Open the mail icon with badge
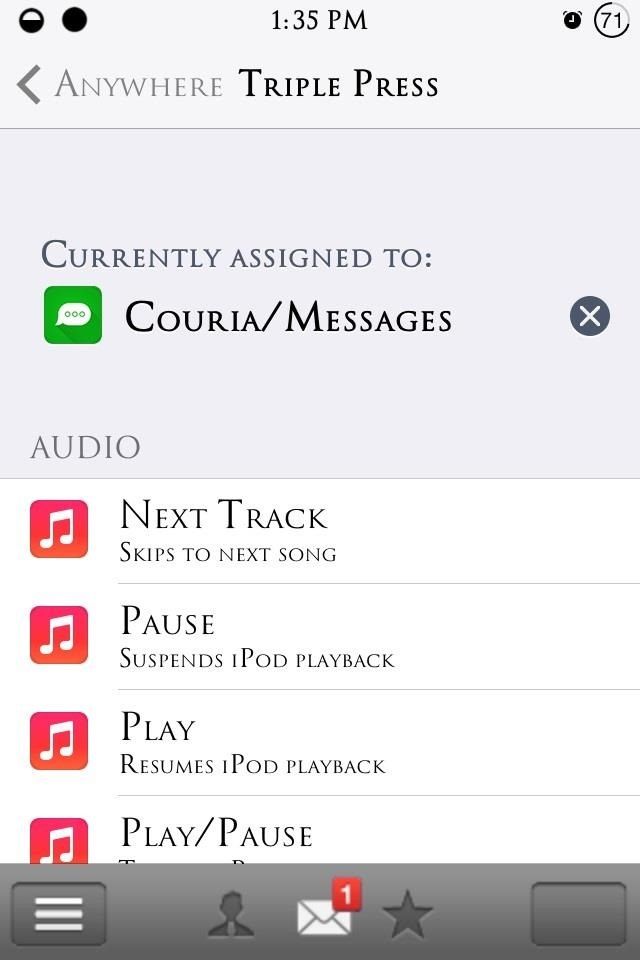This screenshot has width=640, height=960. click(x=325, y=913)
